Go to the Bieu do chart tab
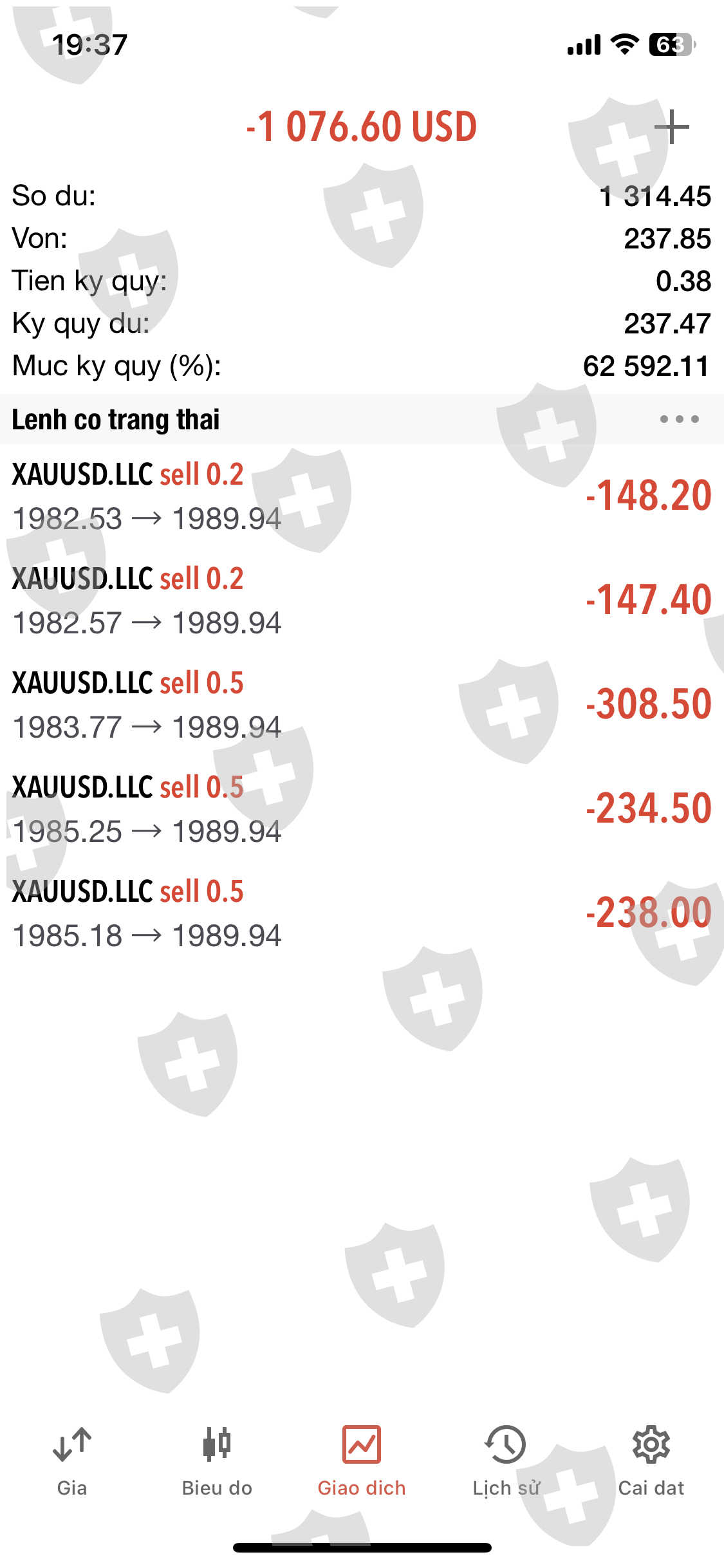Screen dimensions: 724x1568 coord(217,1461)
